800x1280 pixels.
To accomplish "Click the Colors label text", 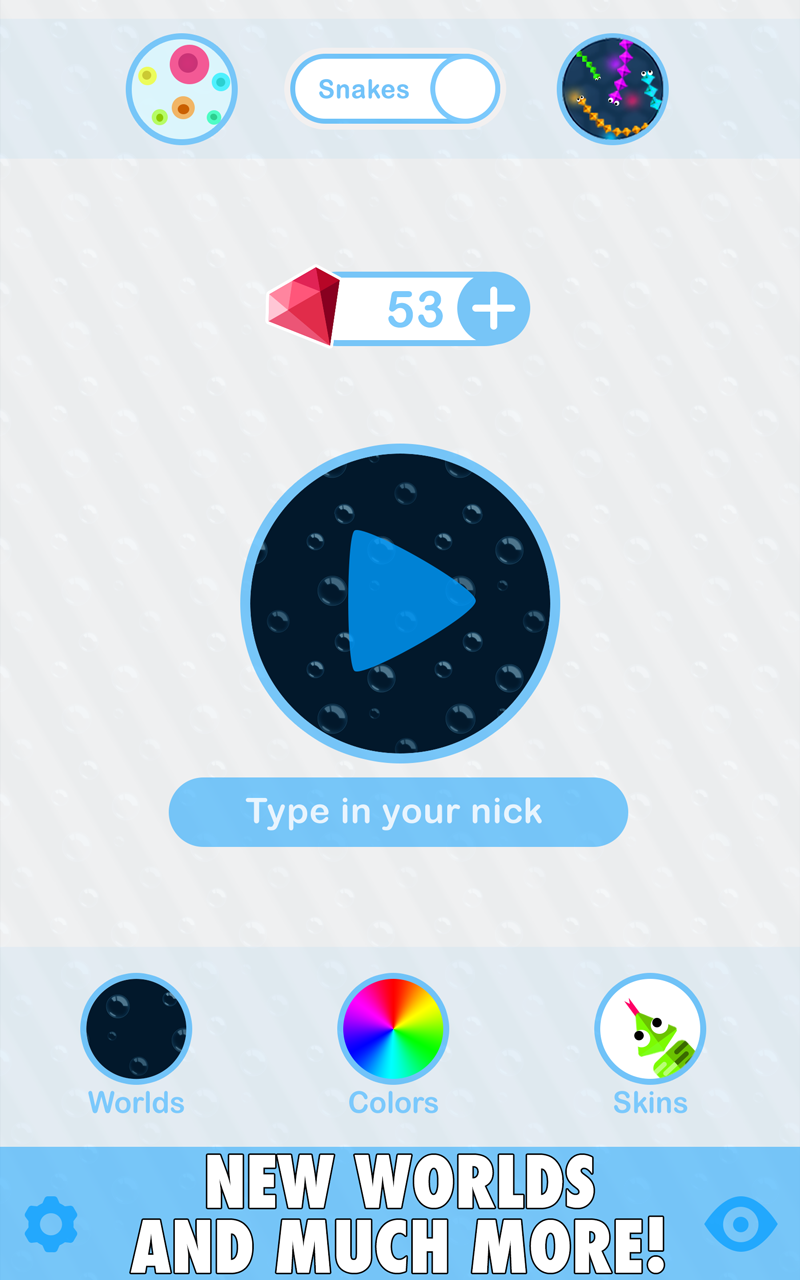I will pyautogui.click(x=393, y=1103).
